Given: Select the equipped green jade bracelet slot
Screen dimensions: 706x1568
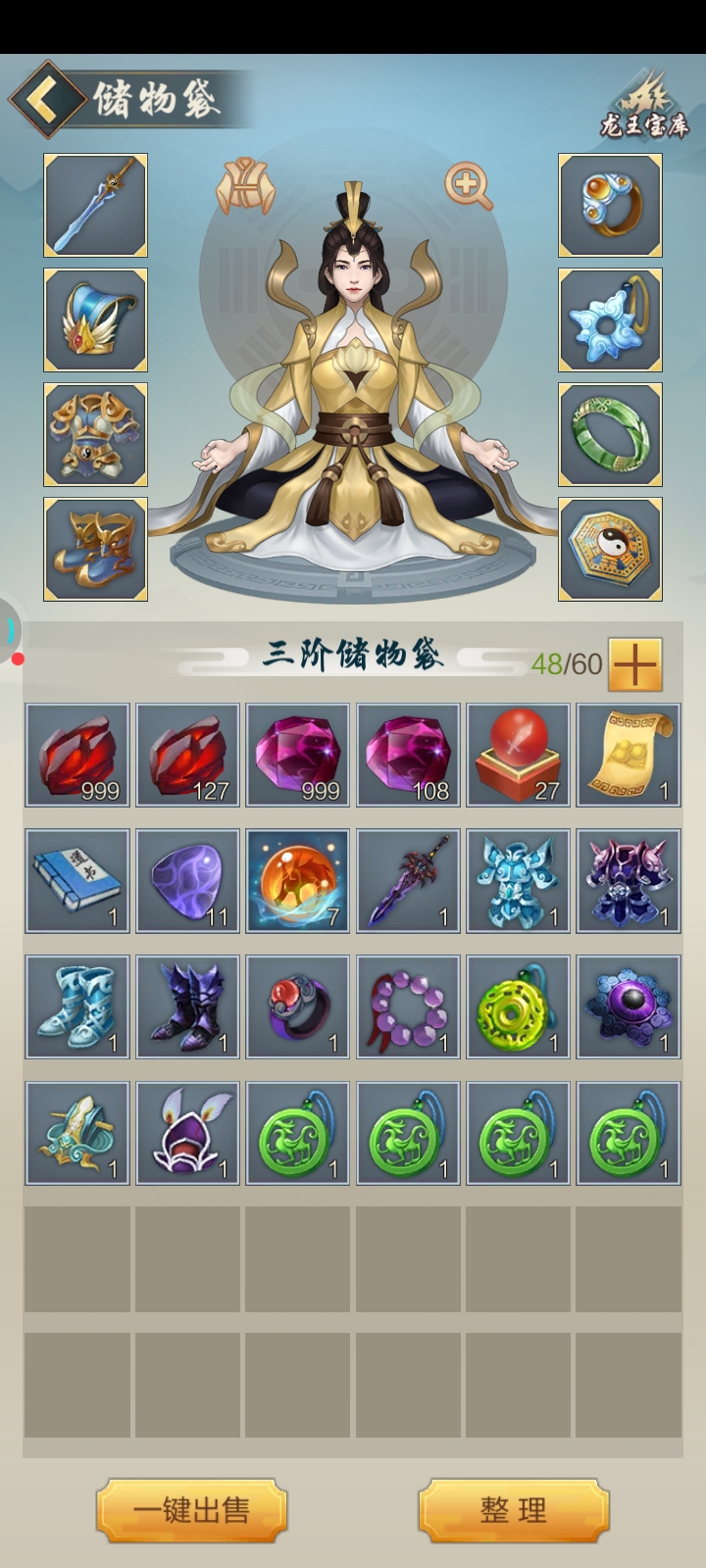Looking at the screenshot, I should [x=610, y=434].
